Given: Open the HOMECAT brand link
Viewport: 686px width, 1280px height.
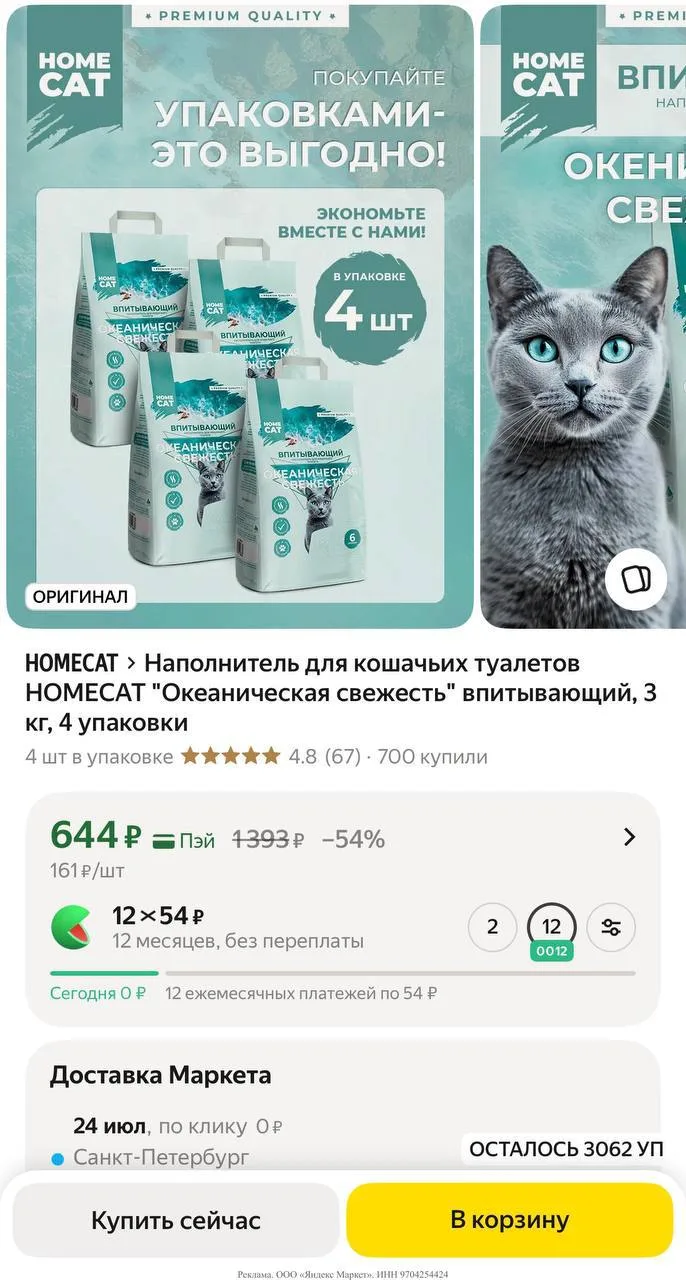Looking at the screenshot, I should 72,663.
